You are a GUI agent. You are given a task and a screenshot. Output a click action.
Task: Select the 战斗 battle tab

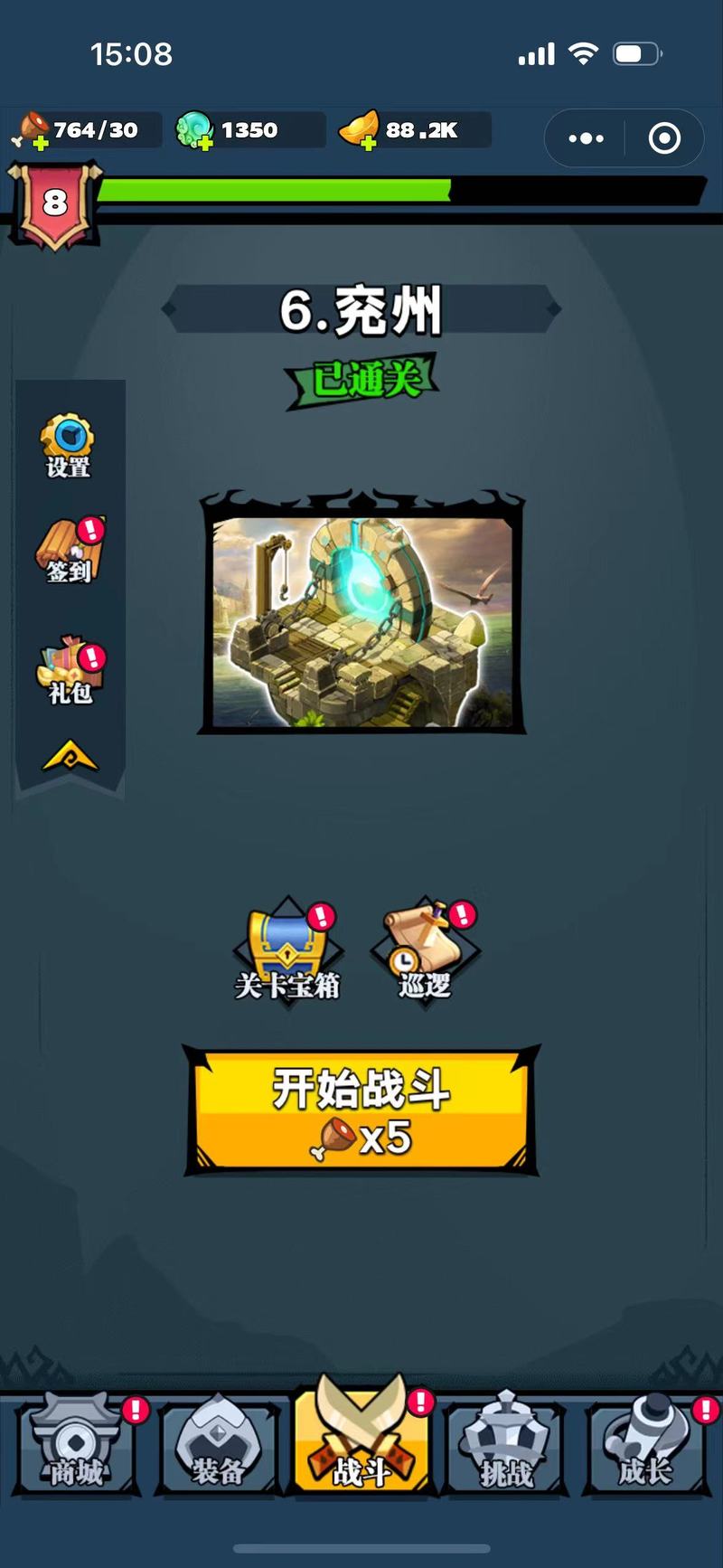click(x=361, y=1438)
